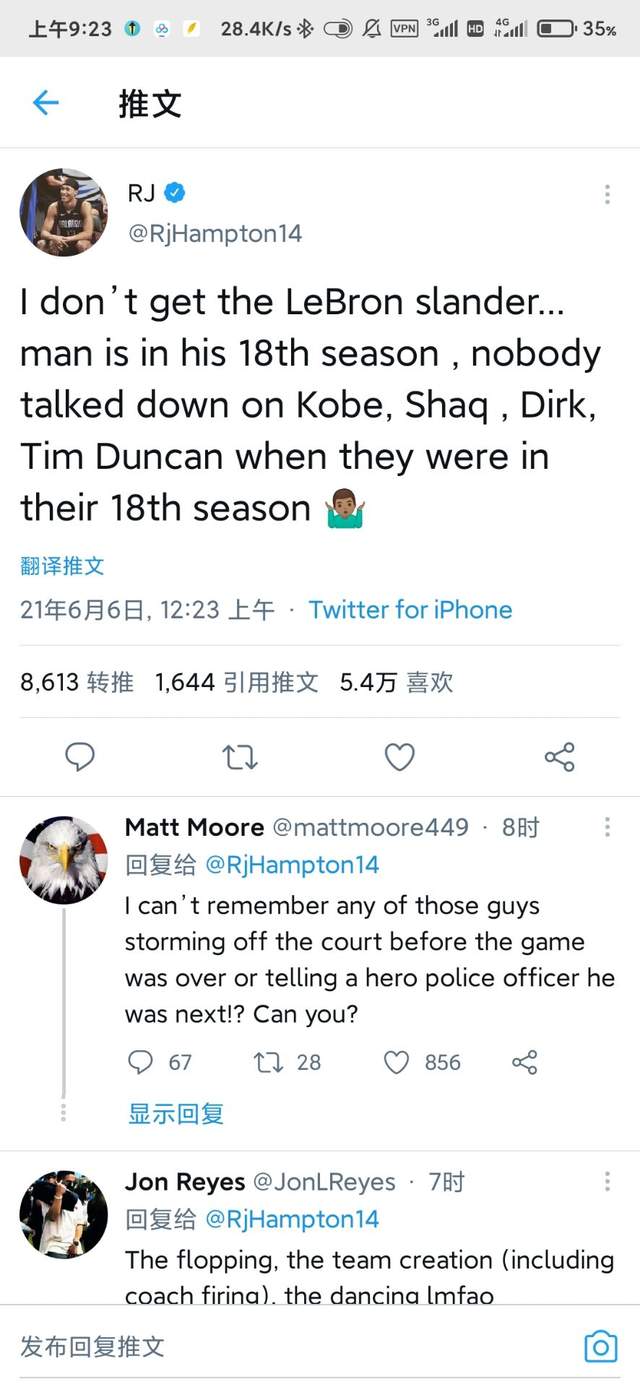
Task: Share RJ's tweet
Action: coord(560,758)
